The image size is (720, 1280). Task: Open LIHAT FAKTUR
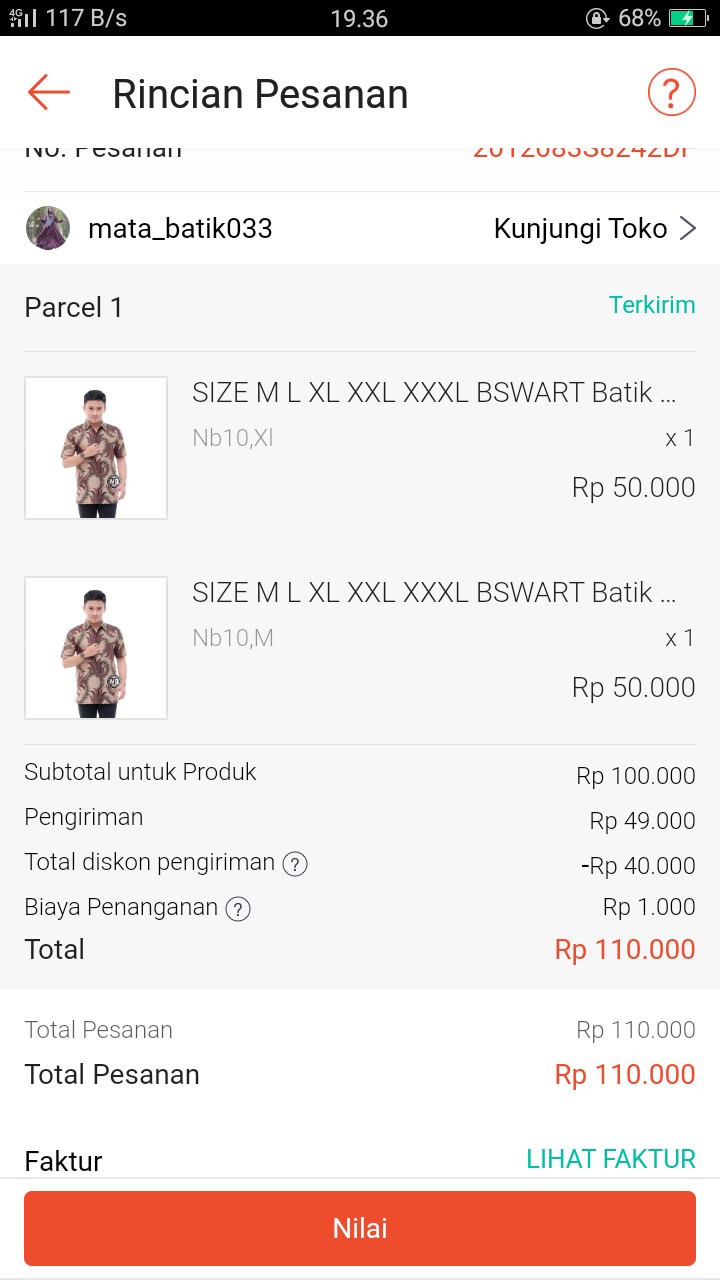(611, 1158)
